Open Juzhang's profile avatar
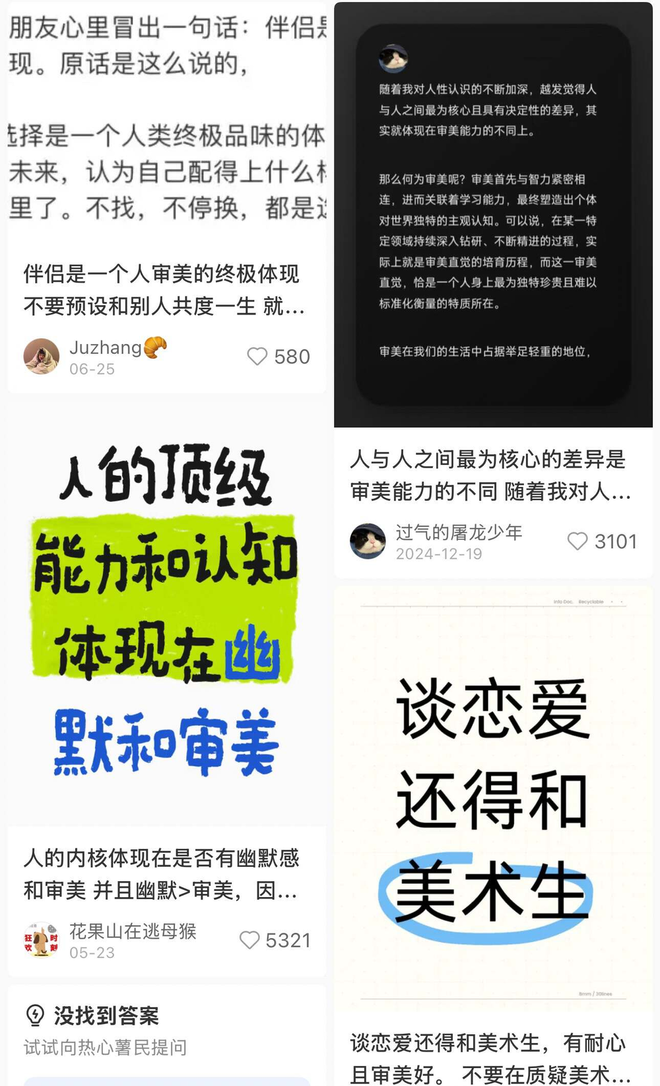This screenshot has width=660, height=1086. click(x=42, y=357)
